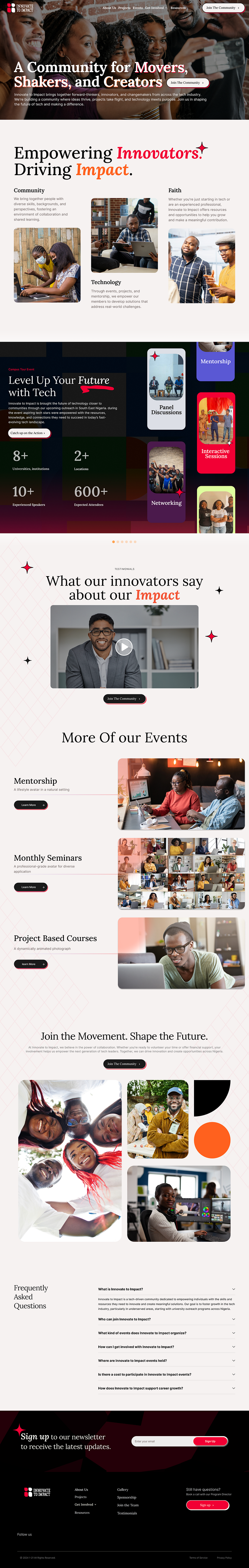Collapse What is Innovate to Impact? question
Viewport: 249px width, 1568px height.
tap(166, 1289)
